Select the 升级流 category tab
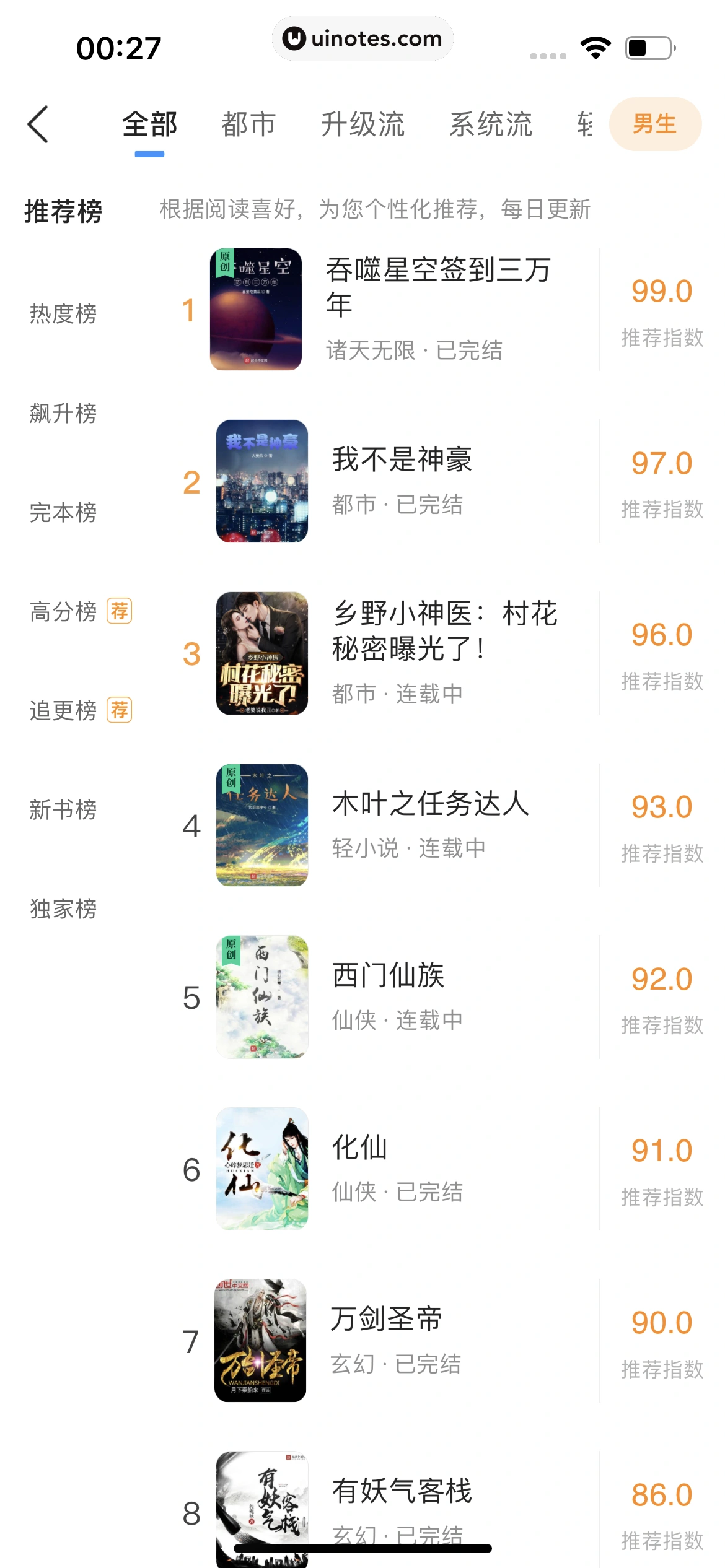This screenshot has width=725, height=1568. 362,124
